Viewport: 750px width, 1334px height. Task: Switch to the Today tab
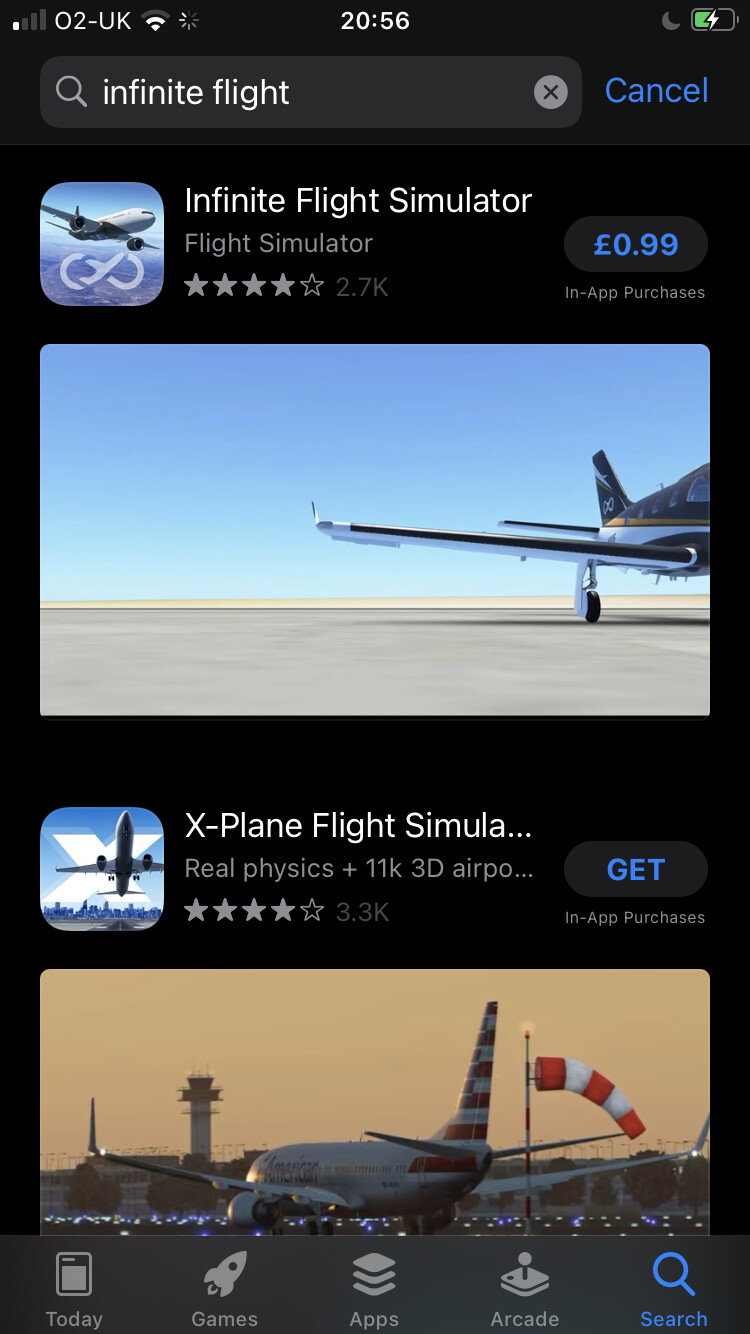click(x=74, y=1288)
